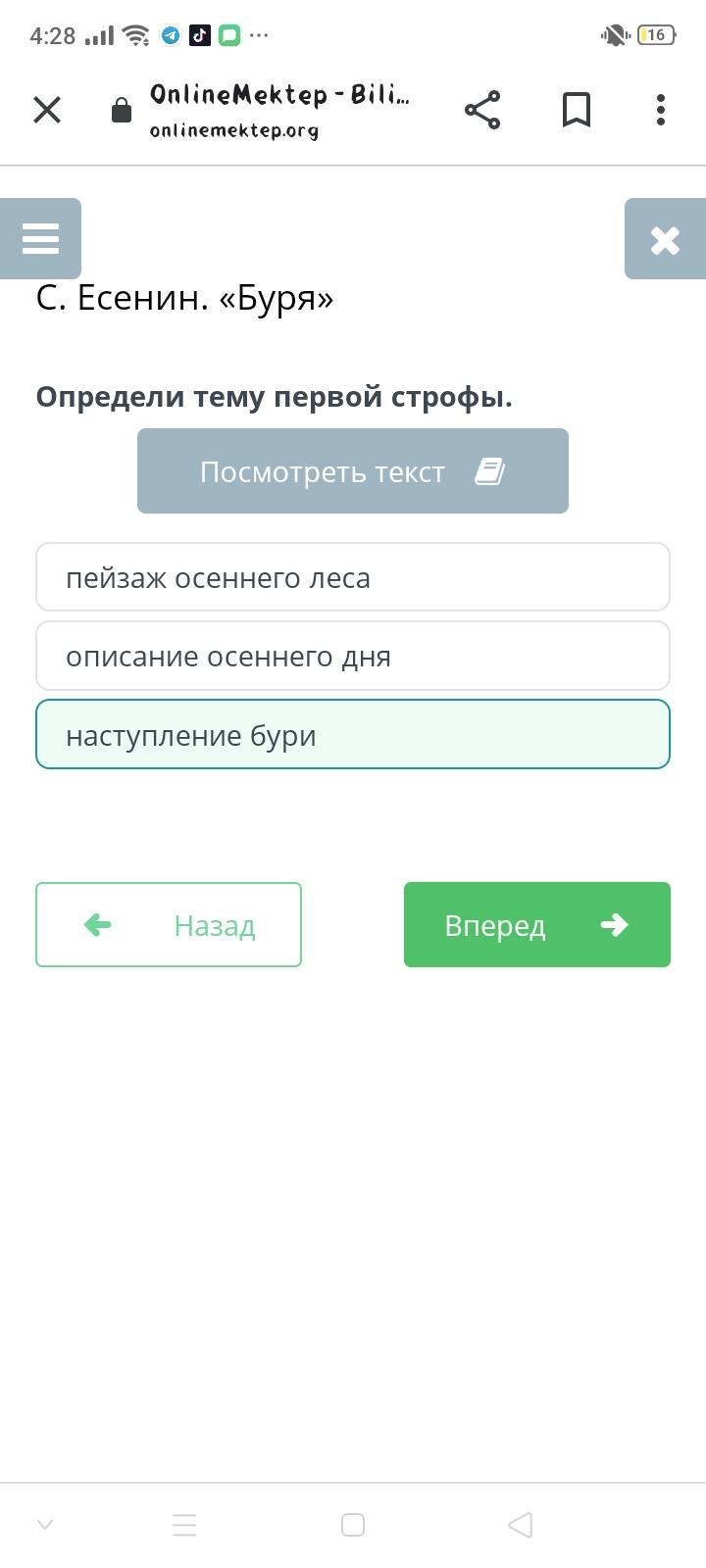Open the browser overflow menu

pyautogui.click(x=661, y=110)
